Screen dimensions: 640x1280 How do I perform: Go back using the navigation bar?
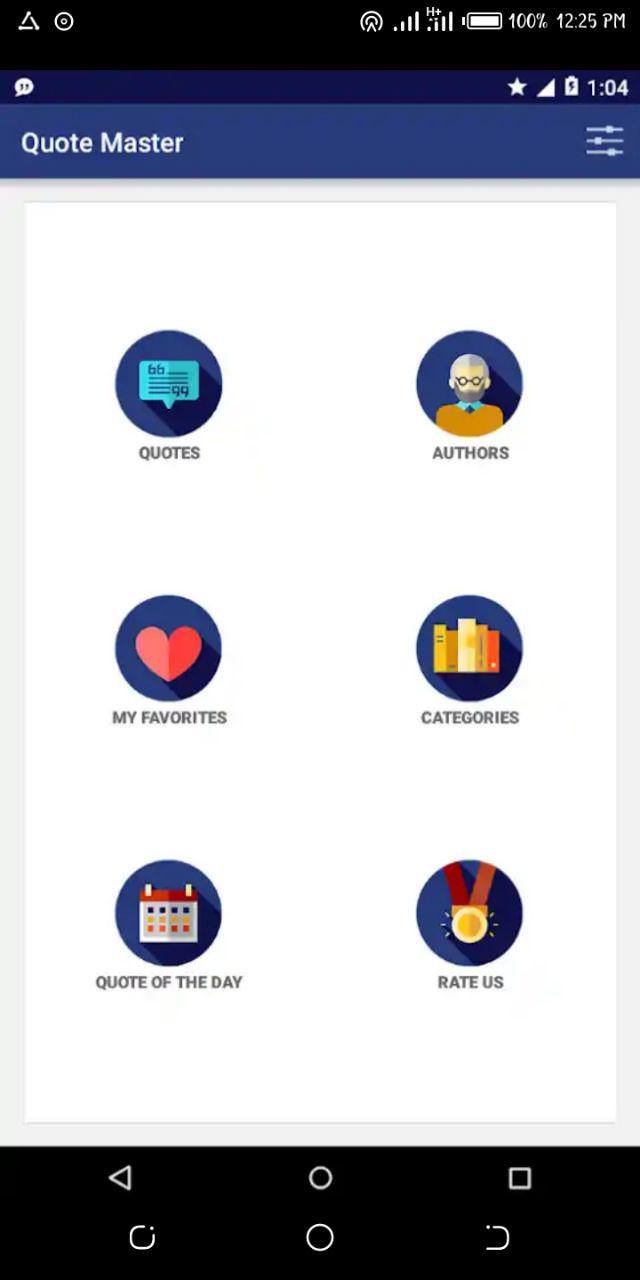click(120, 1178)
